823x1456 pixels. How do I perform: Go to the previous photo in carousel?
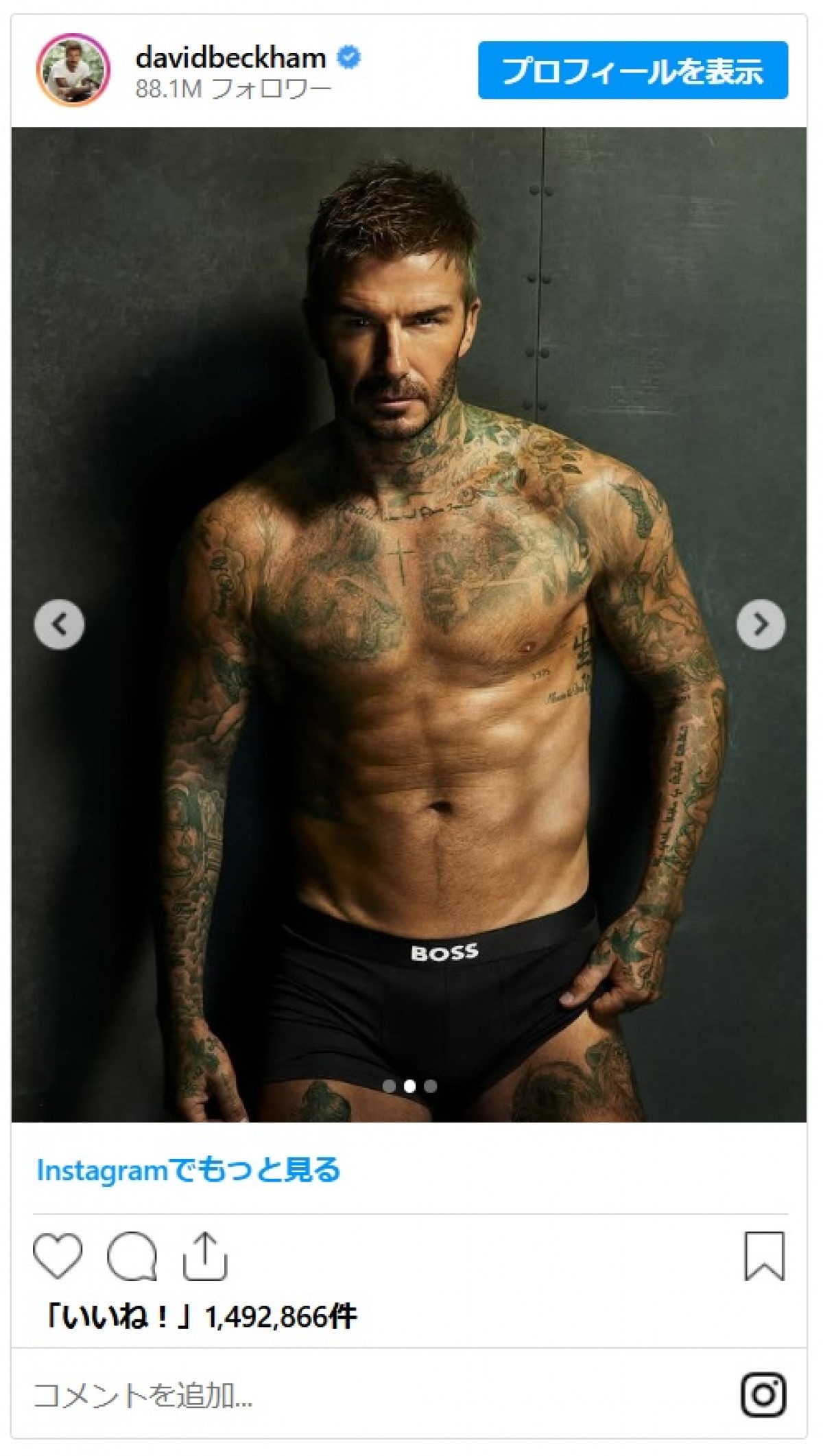tap(60, 624)
